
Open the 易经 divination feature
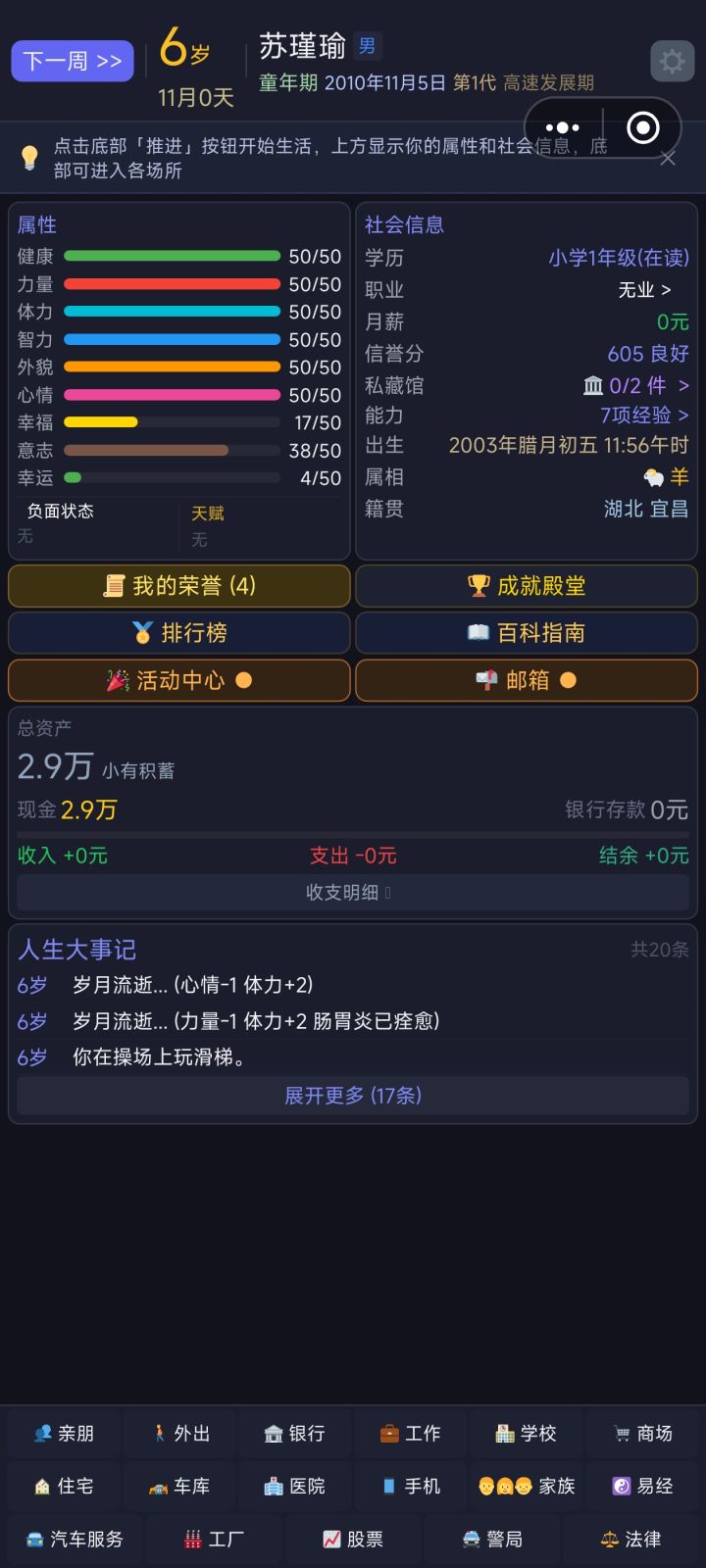(644, 1486)
